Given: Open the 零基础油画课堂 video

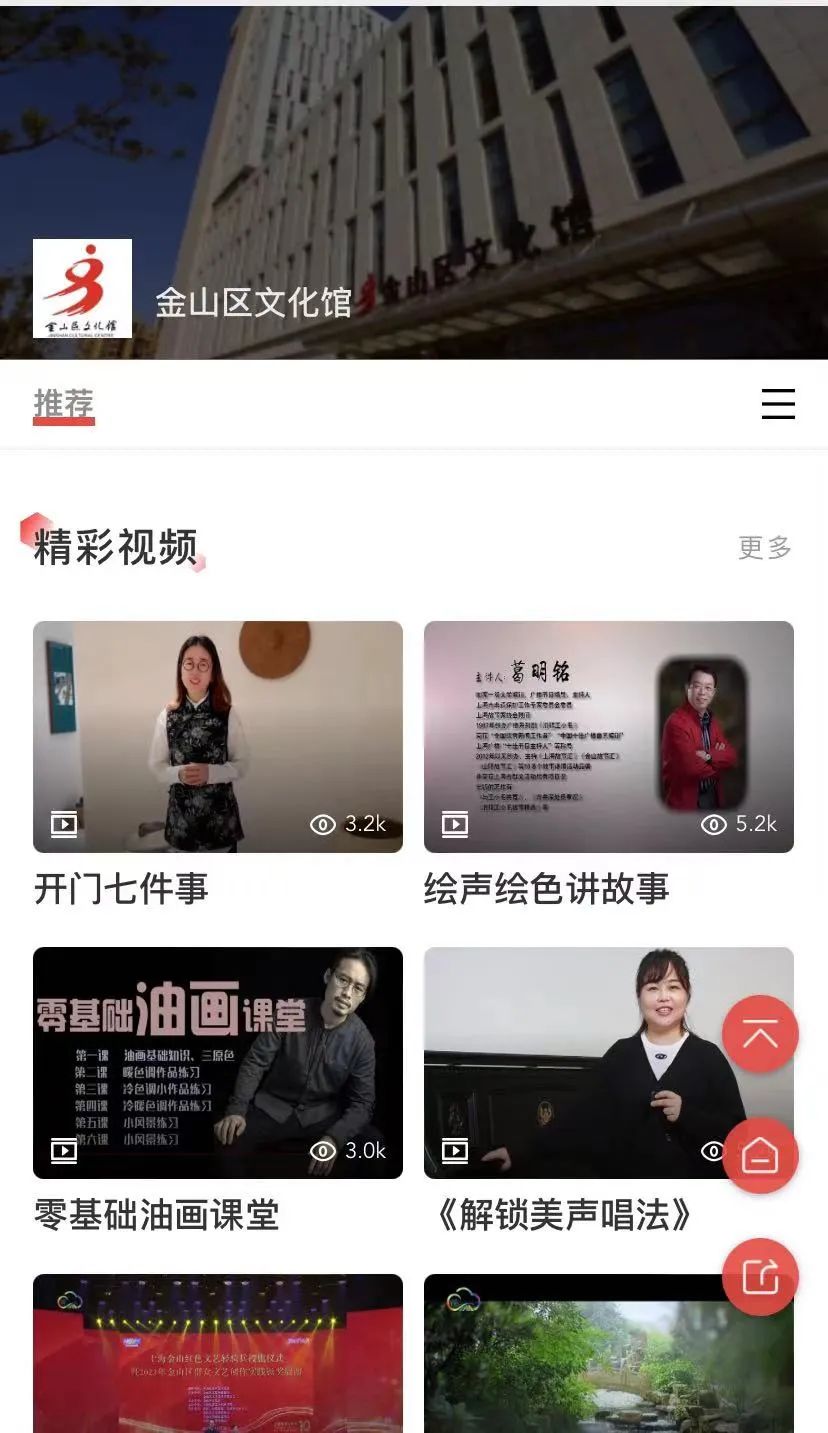Looking at the screenshot, I should click(x=218, y=1062).
